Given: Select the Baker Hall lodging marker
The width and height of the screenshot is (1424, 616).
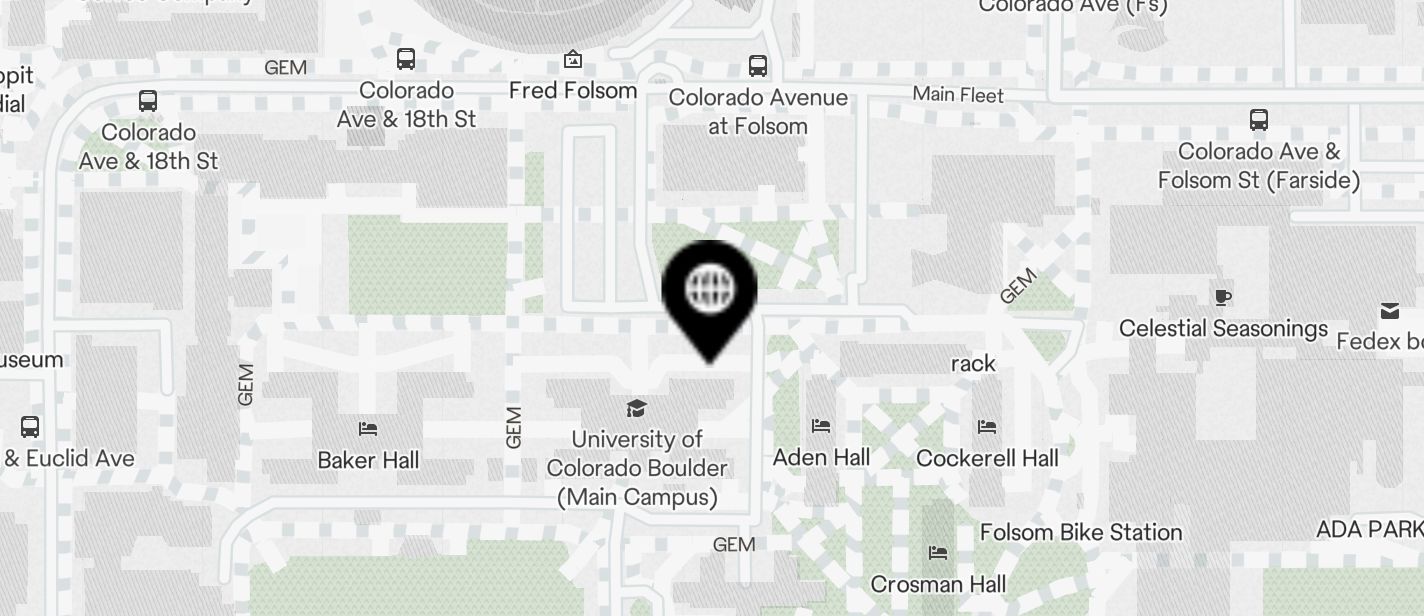Looking at the screenshot, I should pos(368,429).
